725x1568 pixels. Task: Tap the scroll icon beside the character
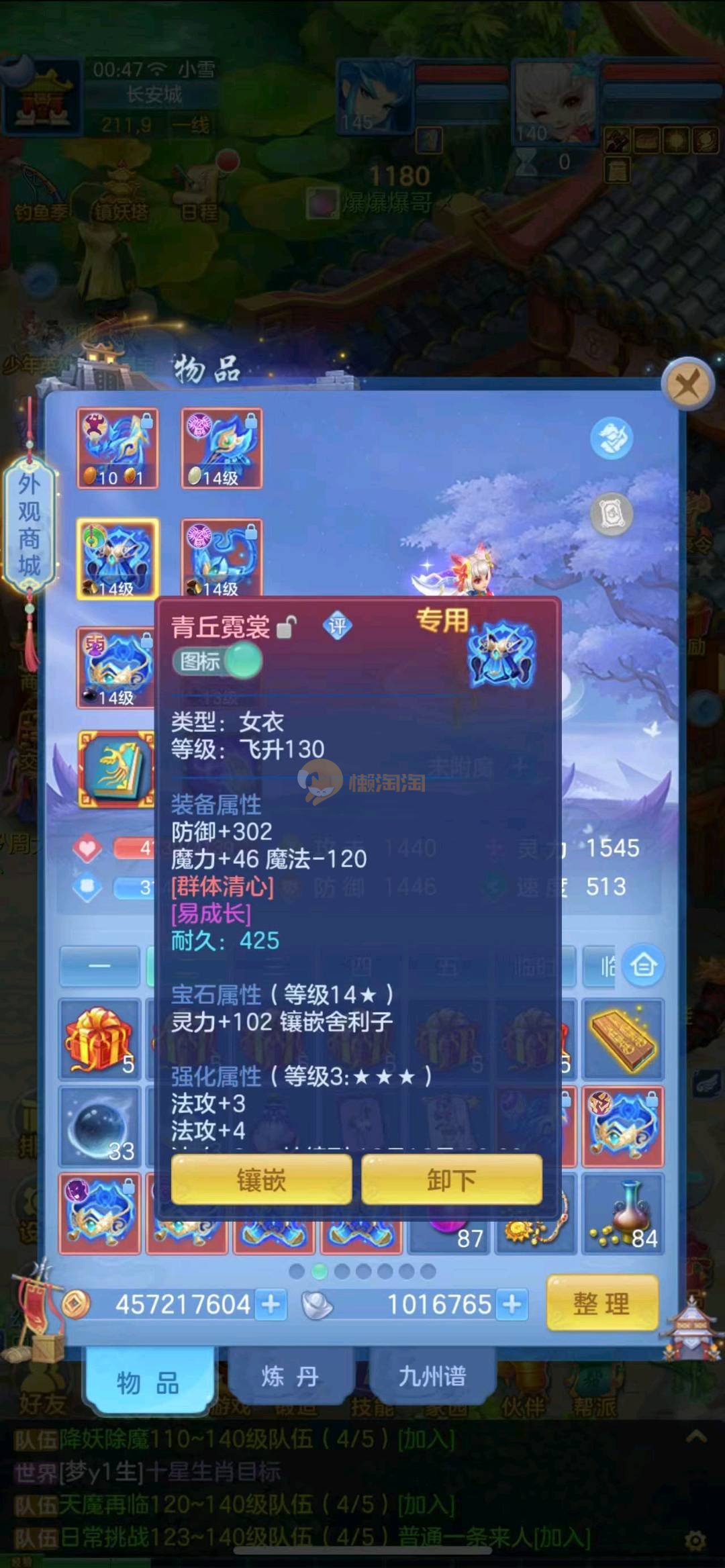pyautogui.click(x=611, y=514)
